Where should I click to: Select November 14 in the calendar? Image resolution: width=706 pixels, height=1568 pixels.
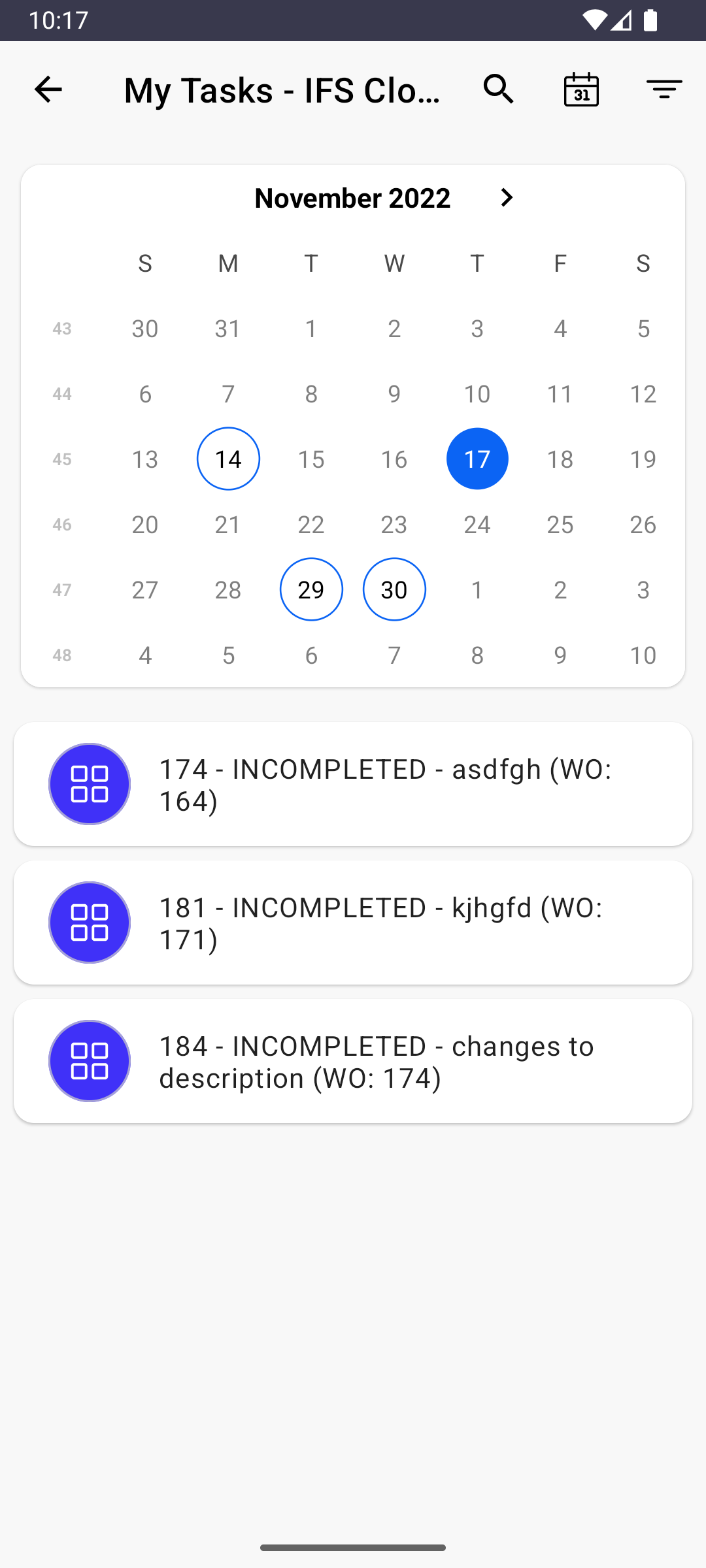[228, 459]
